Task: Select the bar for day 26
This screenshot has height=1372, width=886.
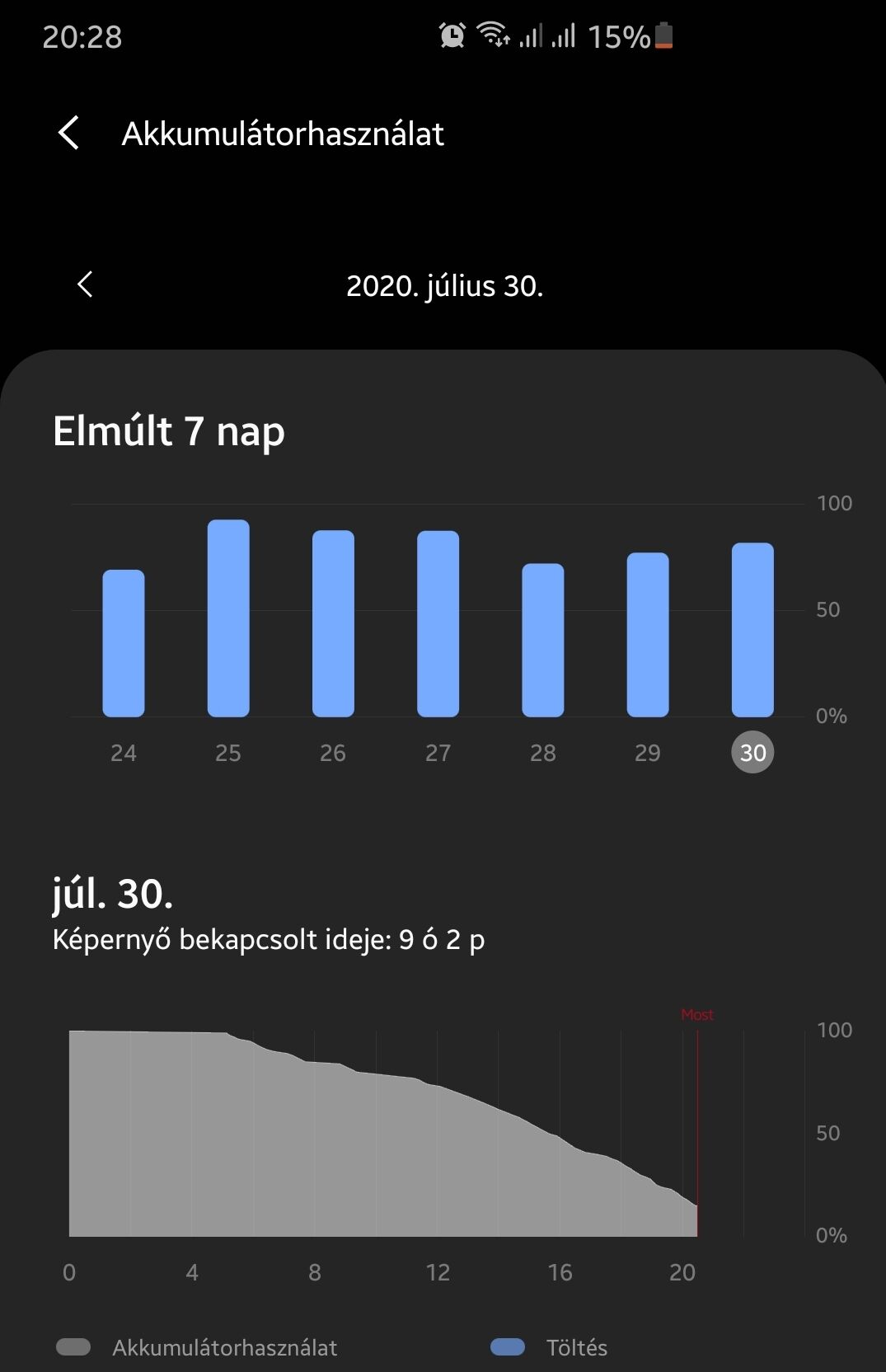Action: click(333, 623)
